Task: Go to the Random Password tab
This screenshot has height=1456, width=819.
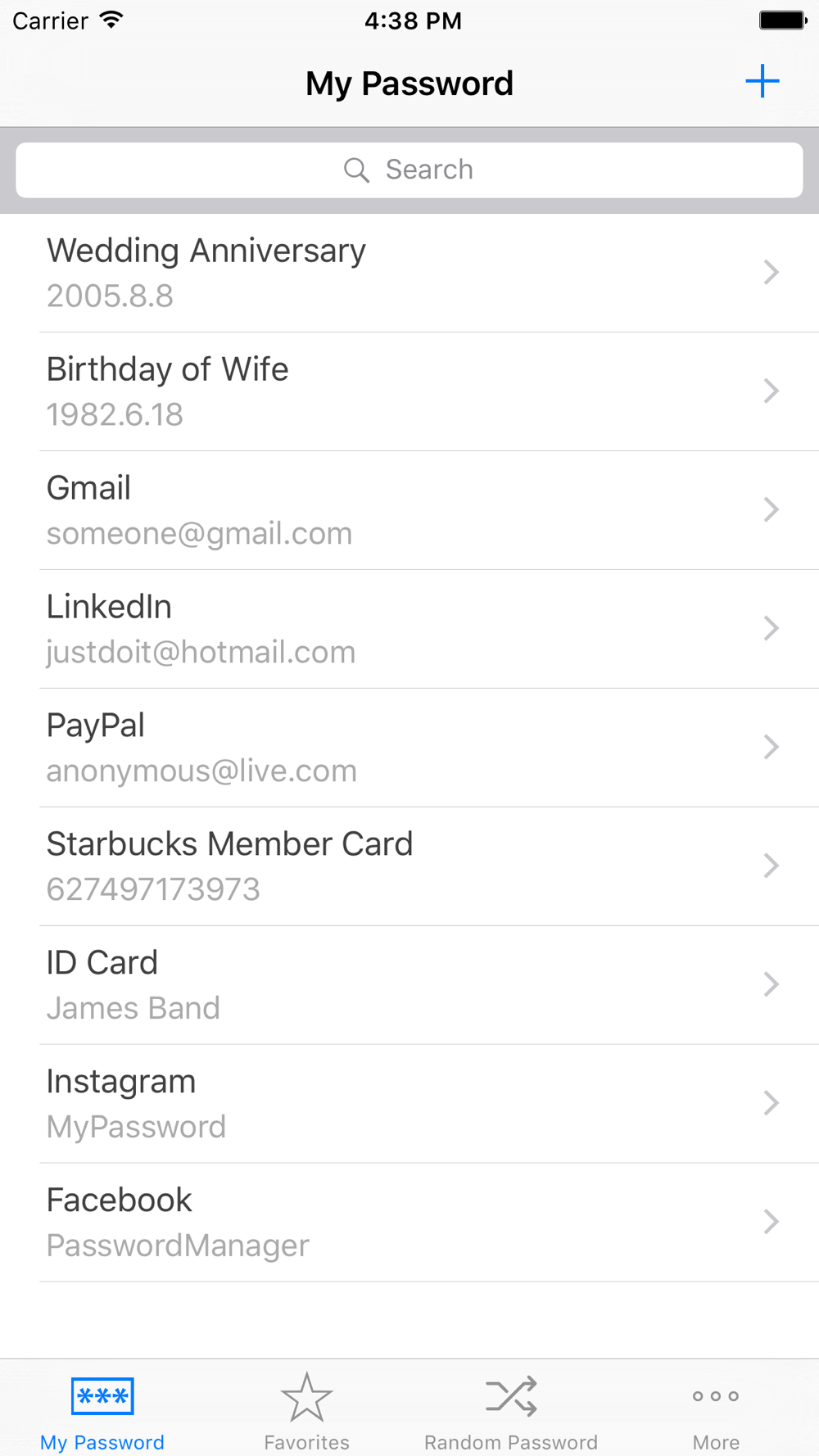Action: click(x=511, y=1412)
